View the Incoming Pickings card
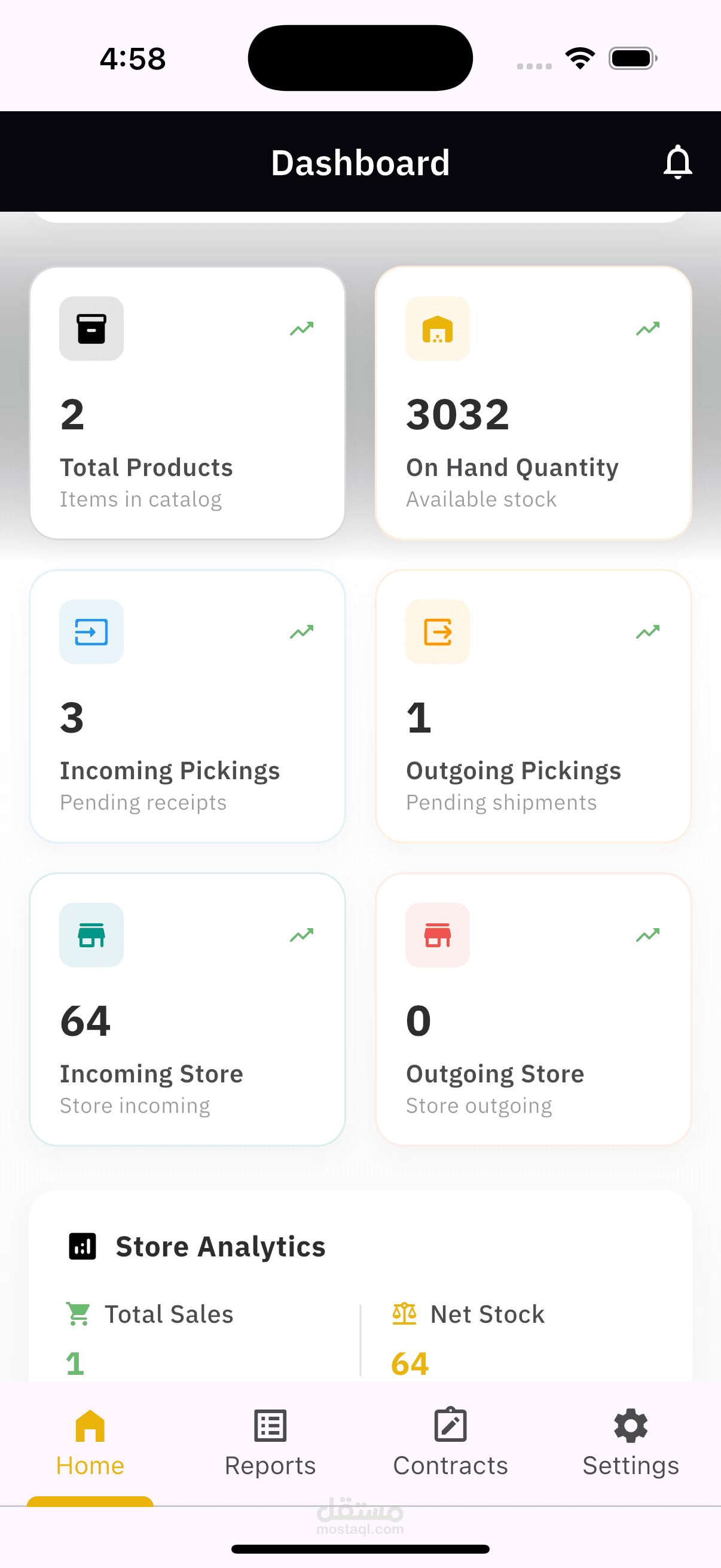The height and width of the screenshot is (1568, 721). pos(187,706)
